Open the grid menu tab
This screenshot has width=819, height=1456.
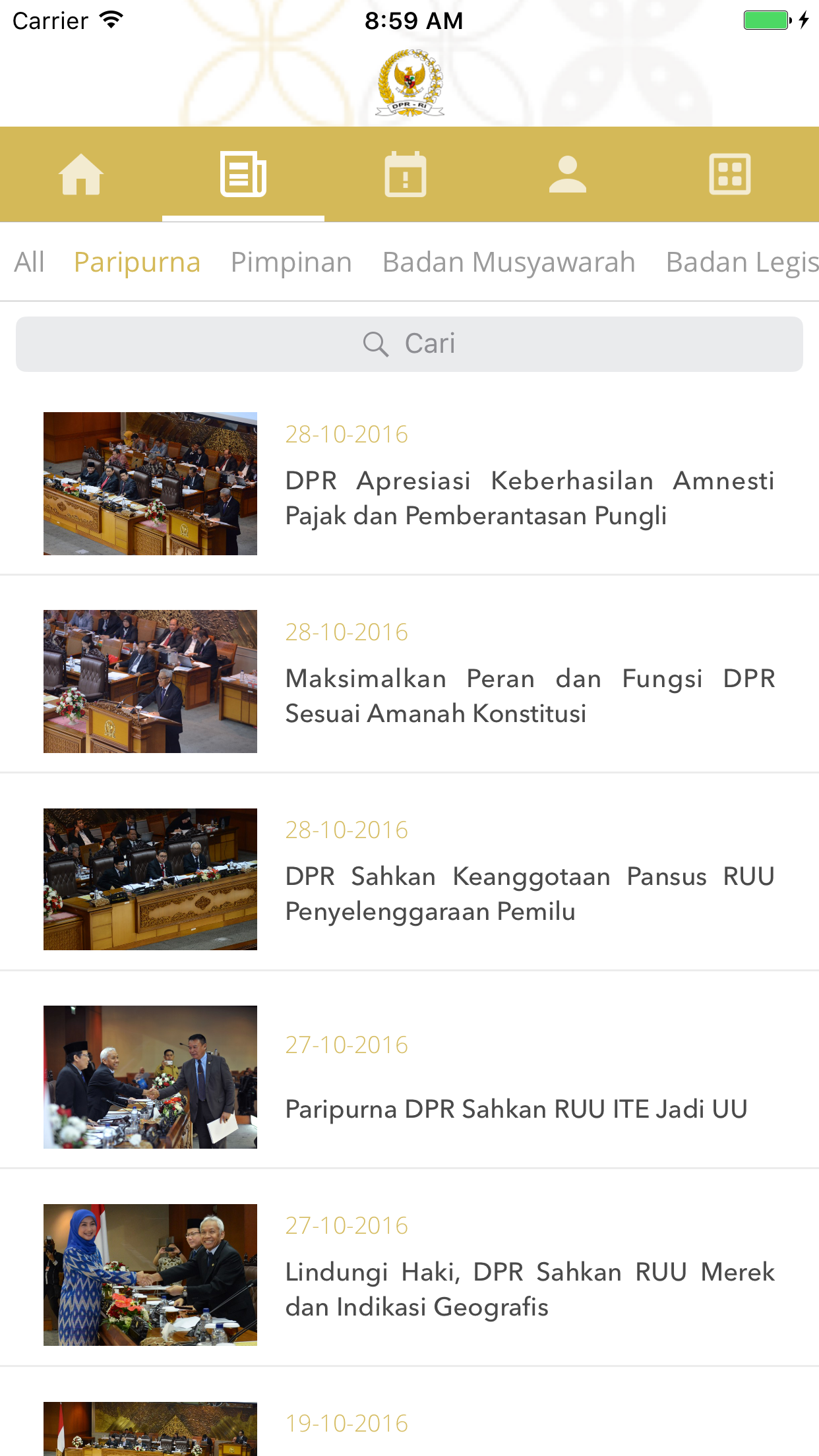tap(729, 175)
